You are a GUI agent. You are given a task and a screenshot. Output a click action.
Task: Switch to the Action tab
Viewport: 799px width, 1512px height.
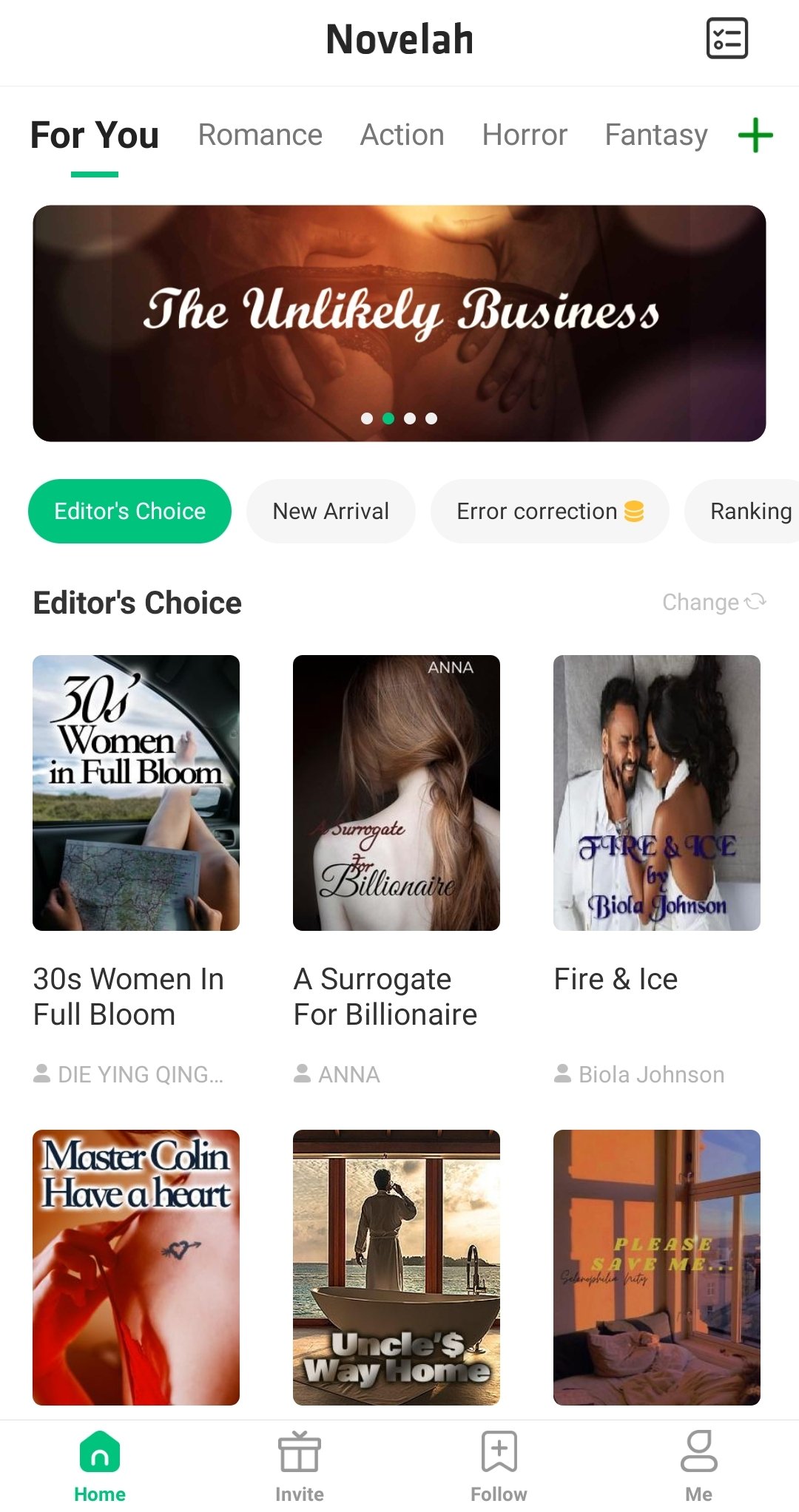(402, 135)
